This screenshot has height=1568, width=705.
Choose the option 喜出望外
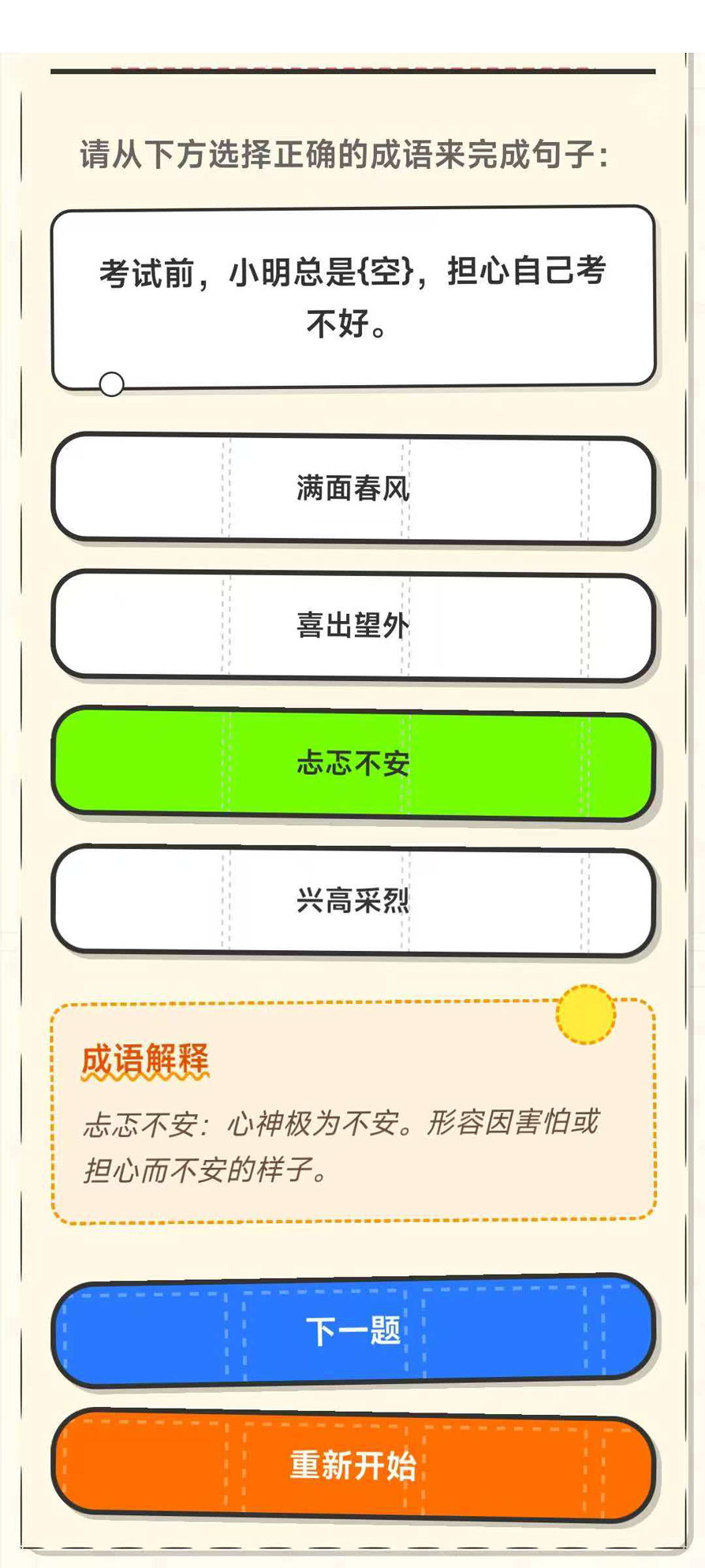tap(352, 626)
